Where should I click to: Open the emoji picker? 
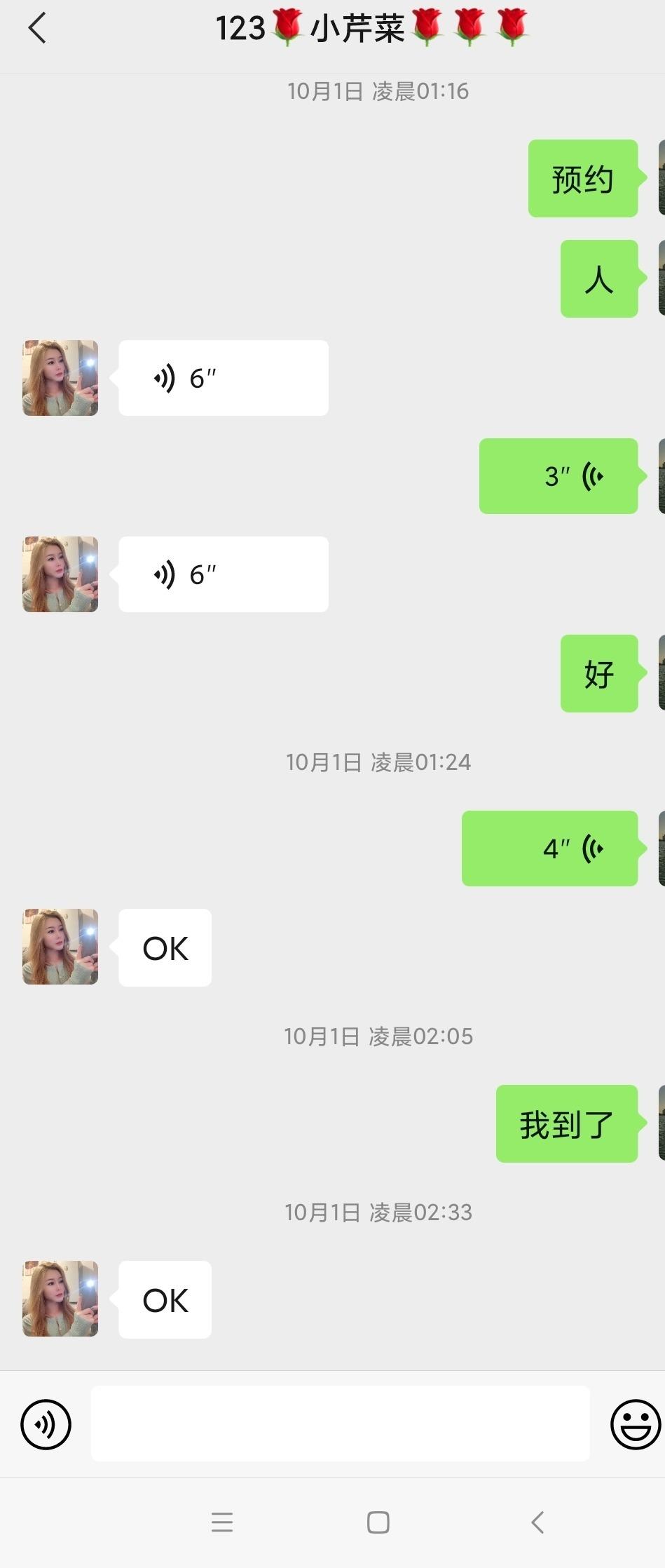point(635,1424)
